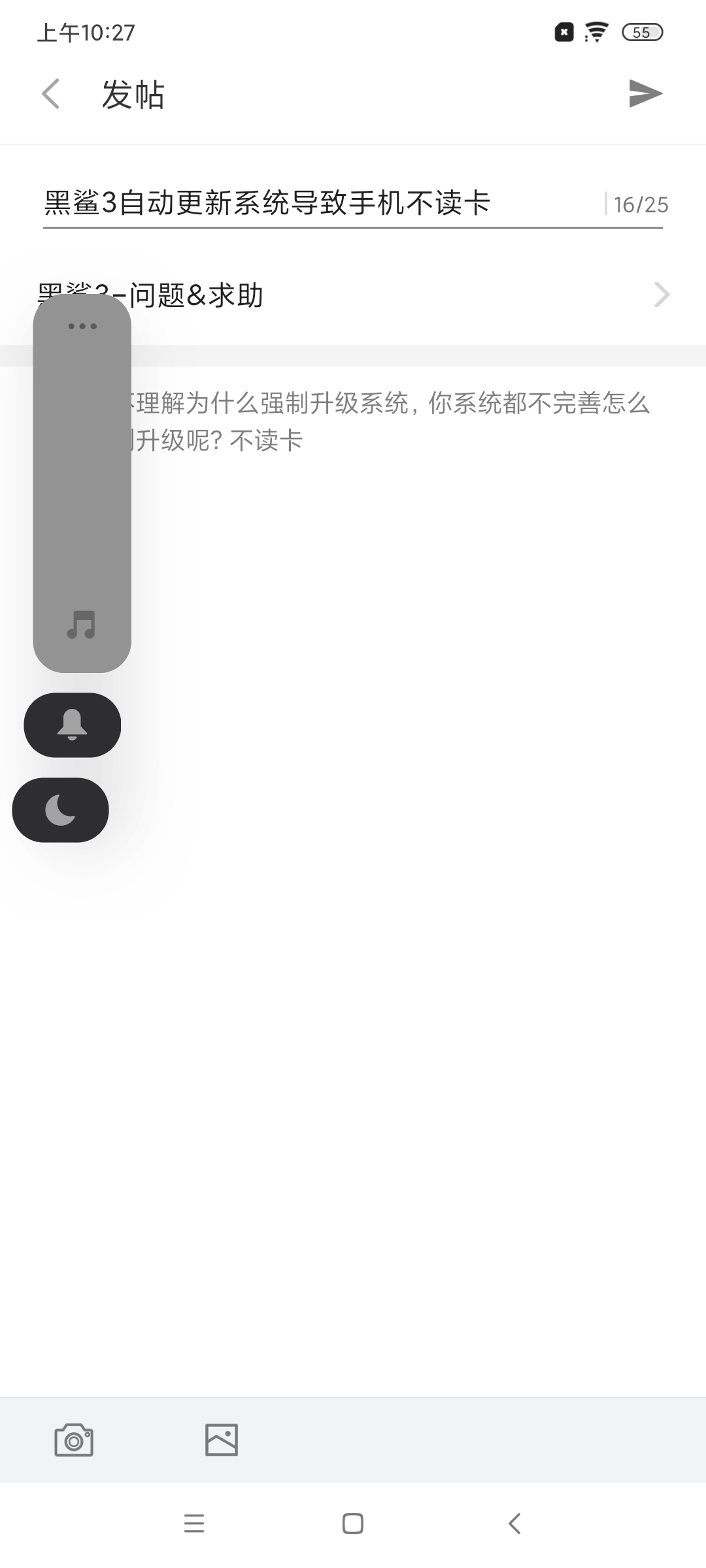Open recent apps from navigation bar
The image size is (706, 1568).
(194, 1524)
